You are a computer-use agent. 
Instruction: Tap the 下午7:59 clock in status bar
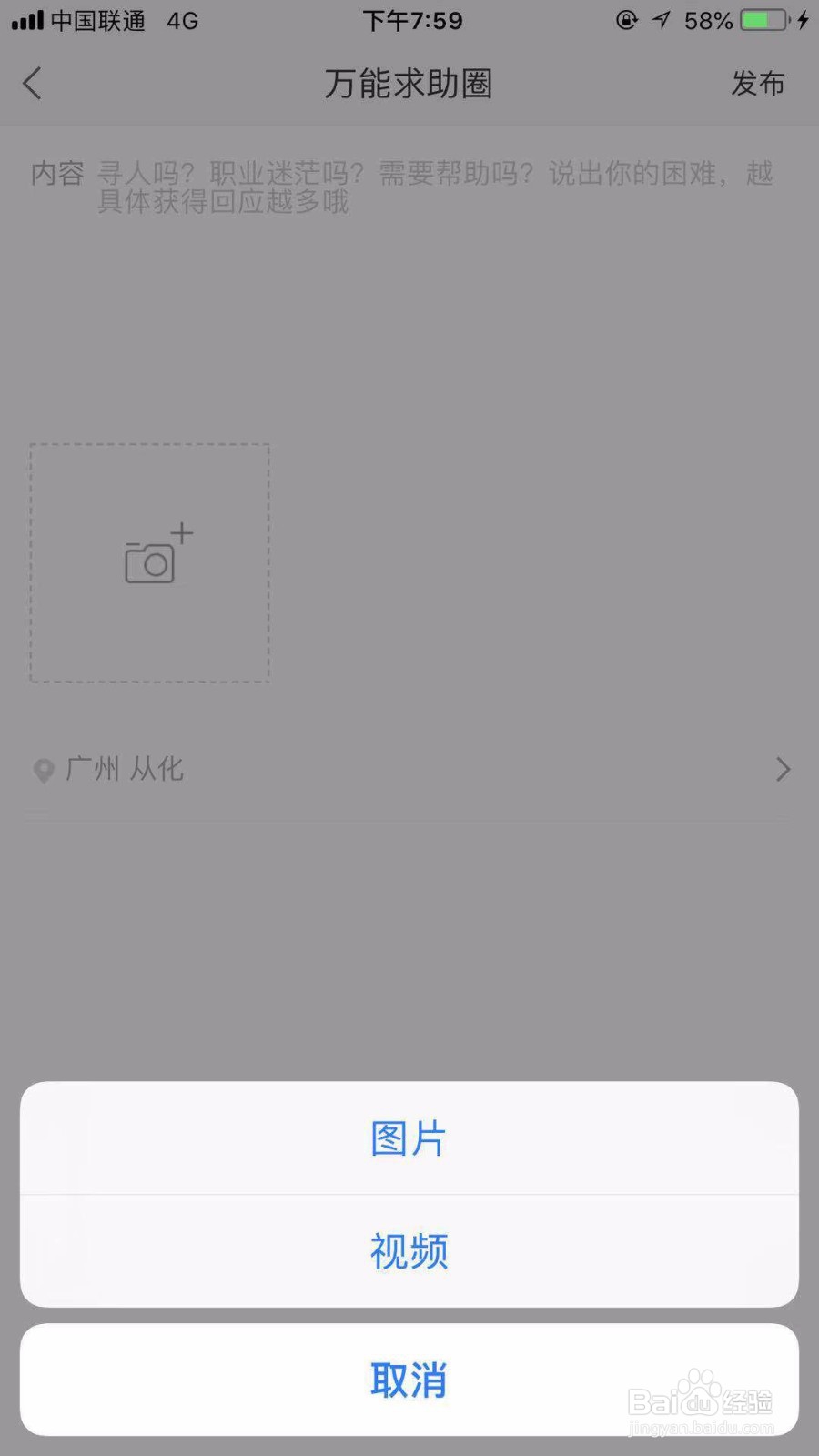click(x=412, y=20)
